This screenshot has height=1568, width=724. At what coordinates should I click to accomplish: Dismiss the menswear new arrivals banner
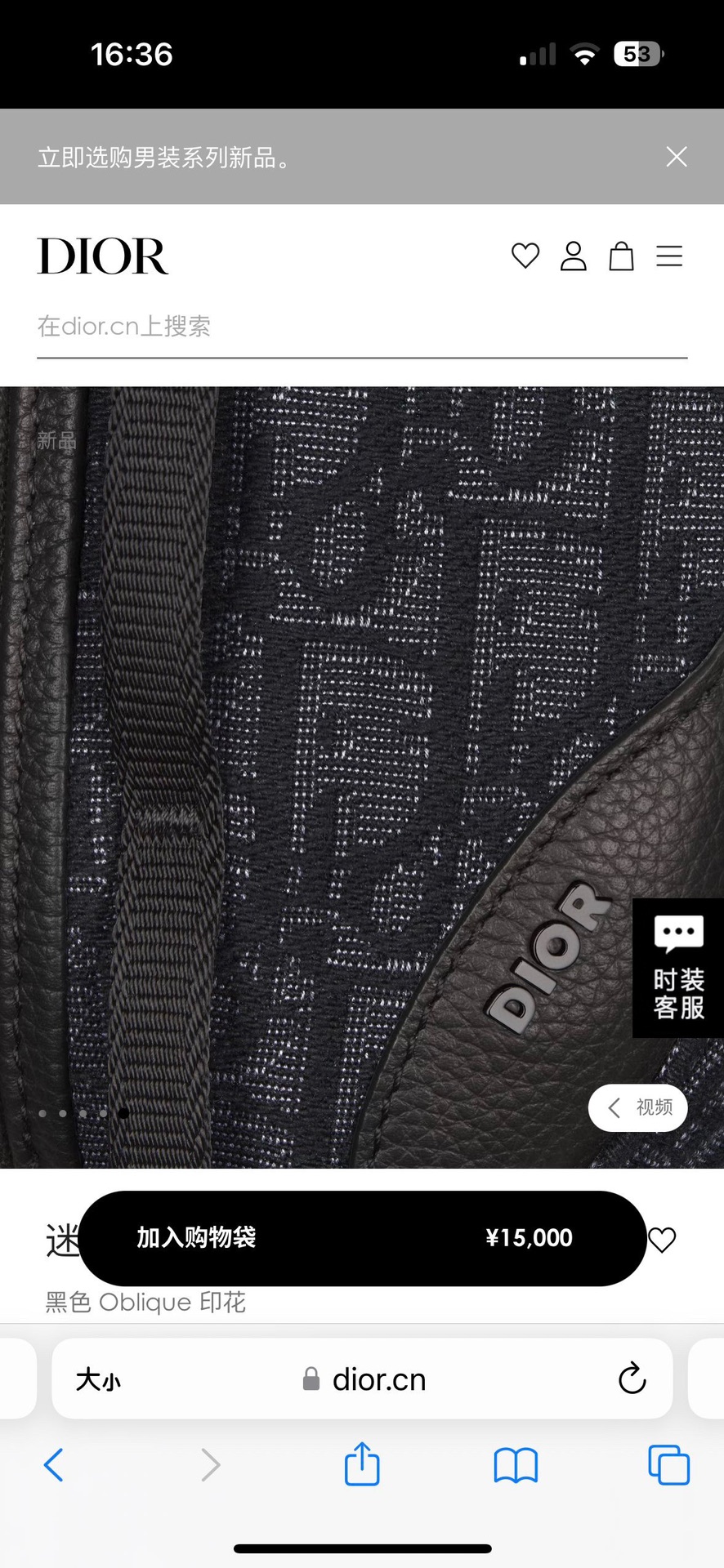point(677,157)
